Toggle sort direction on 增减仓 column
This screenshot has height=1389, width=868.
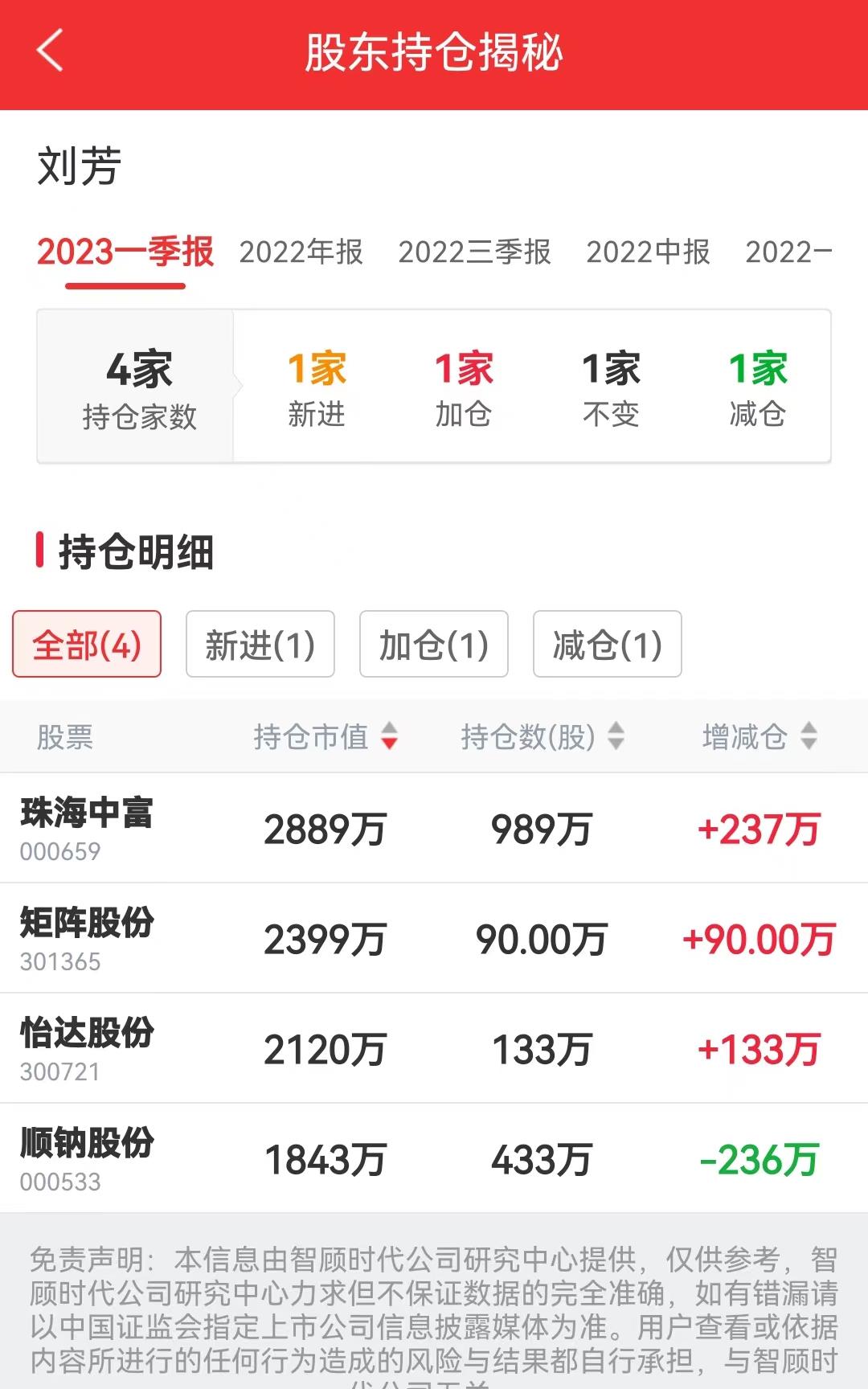pyautogui.click(x=806, y=737)
